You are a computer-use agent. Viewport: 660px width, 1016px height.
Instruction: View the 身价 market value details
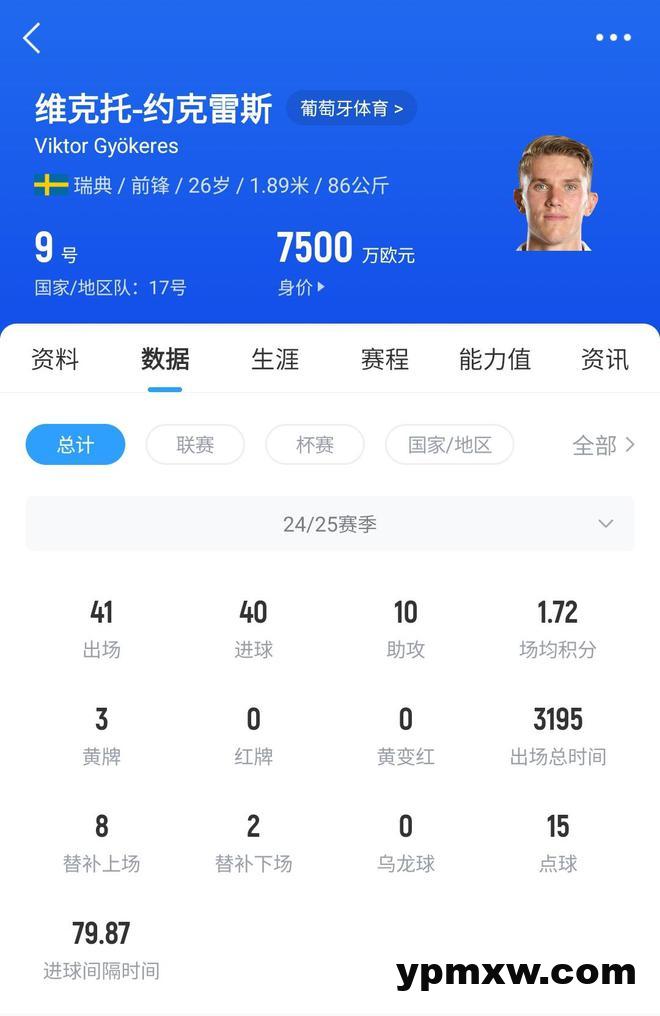[301, 288]
